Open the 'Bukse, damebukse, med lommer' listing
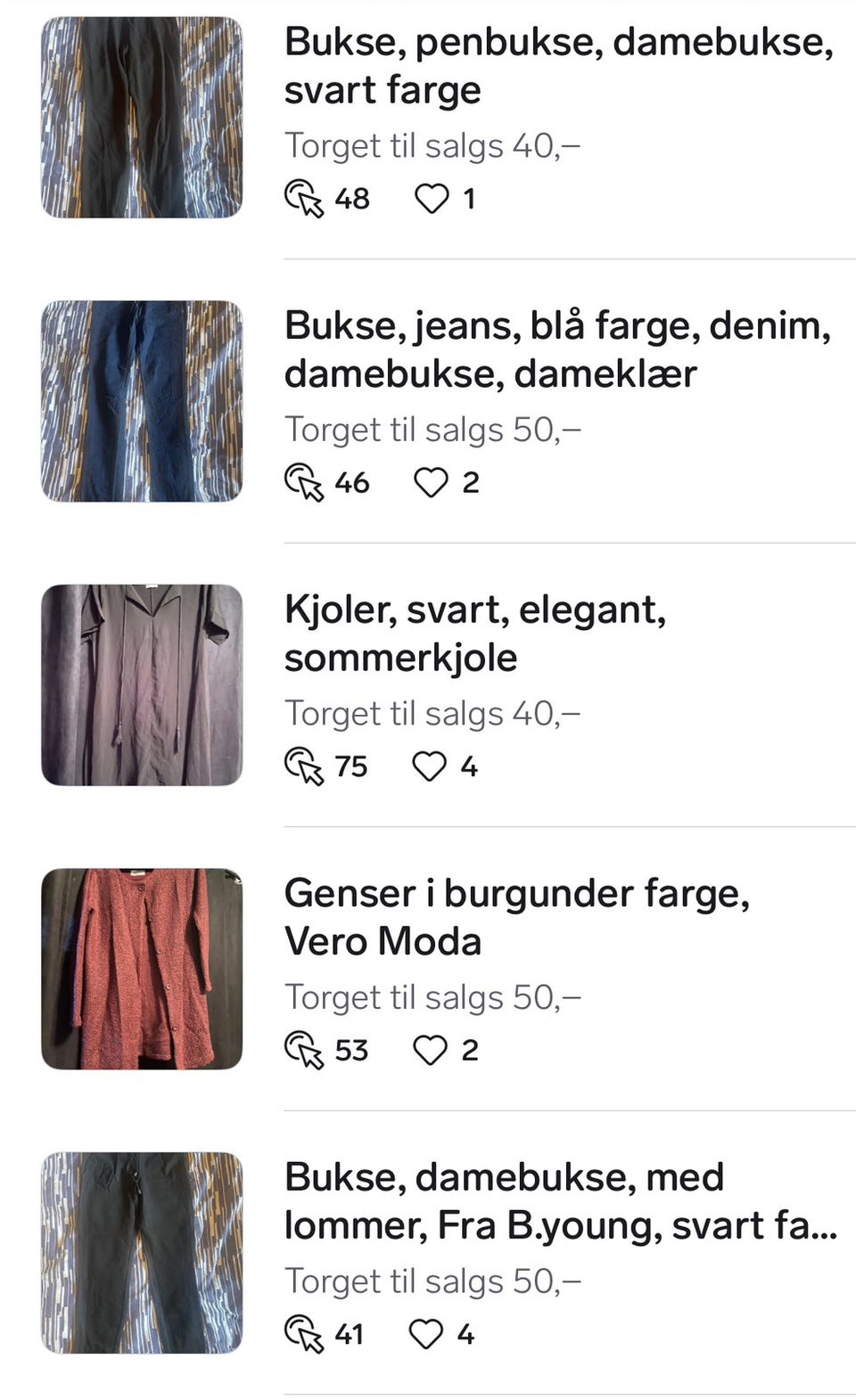 [x=560, y=1201]
